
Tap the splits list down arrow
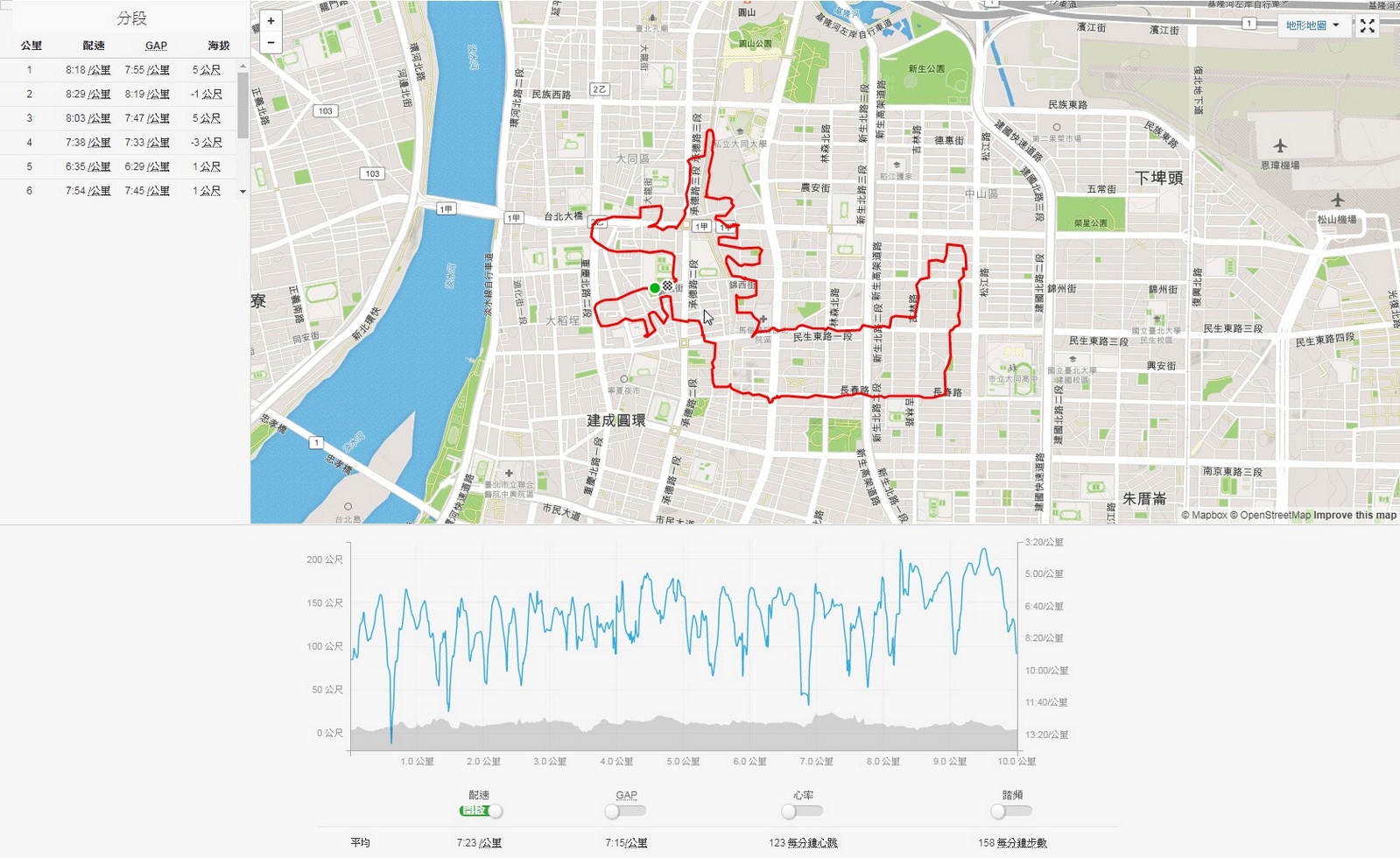click(x=243, y=192)
